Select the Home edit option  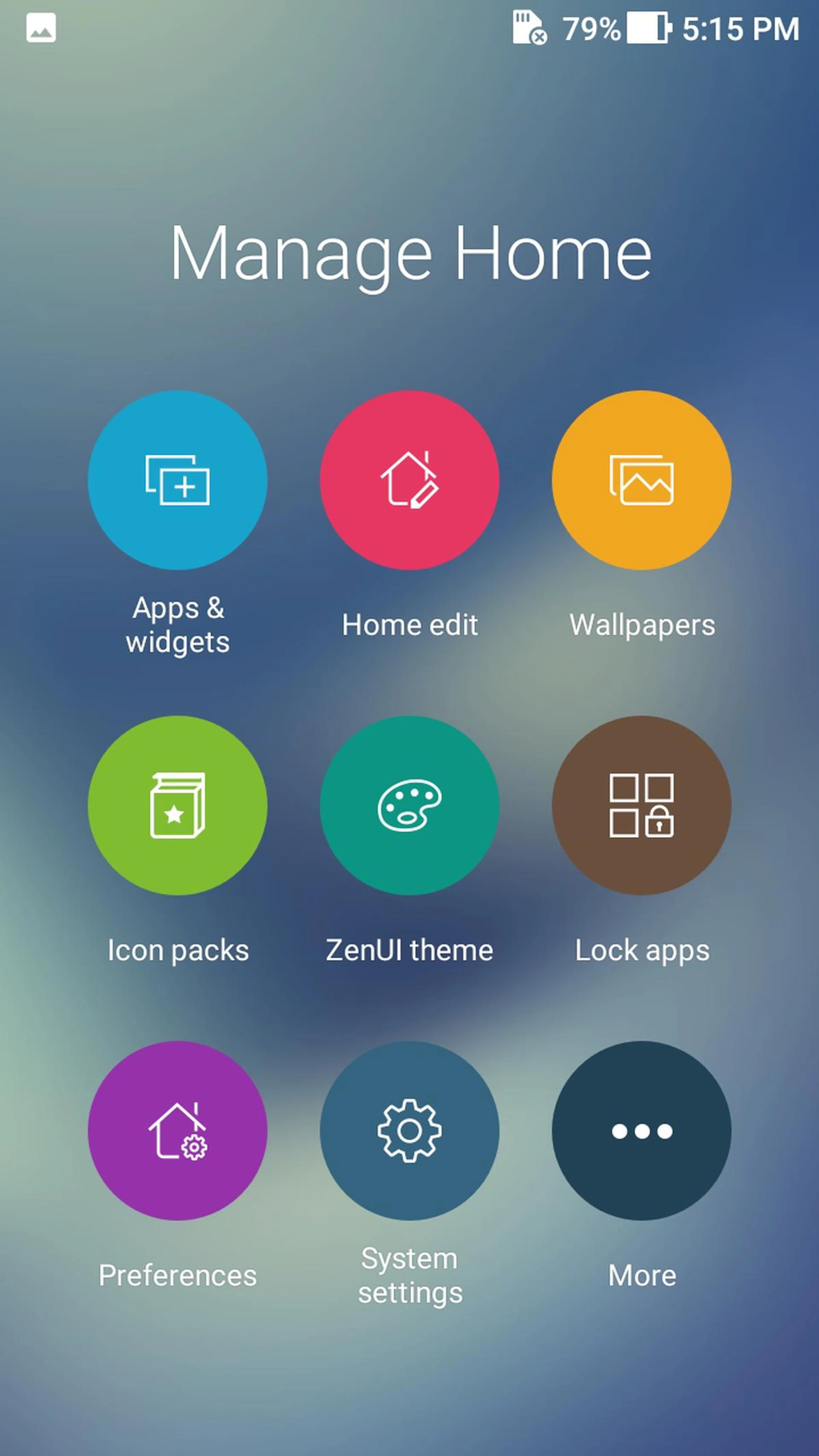pyautogui.click(x=409, y=480)
